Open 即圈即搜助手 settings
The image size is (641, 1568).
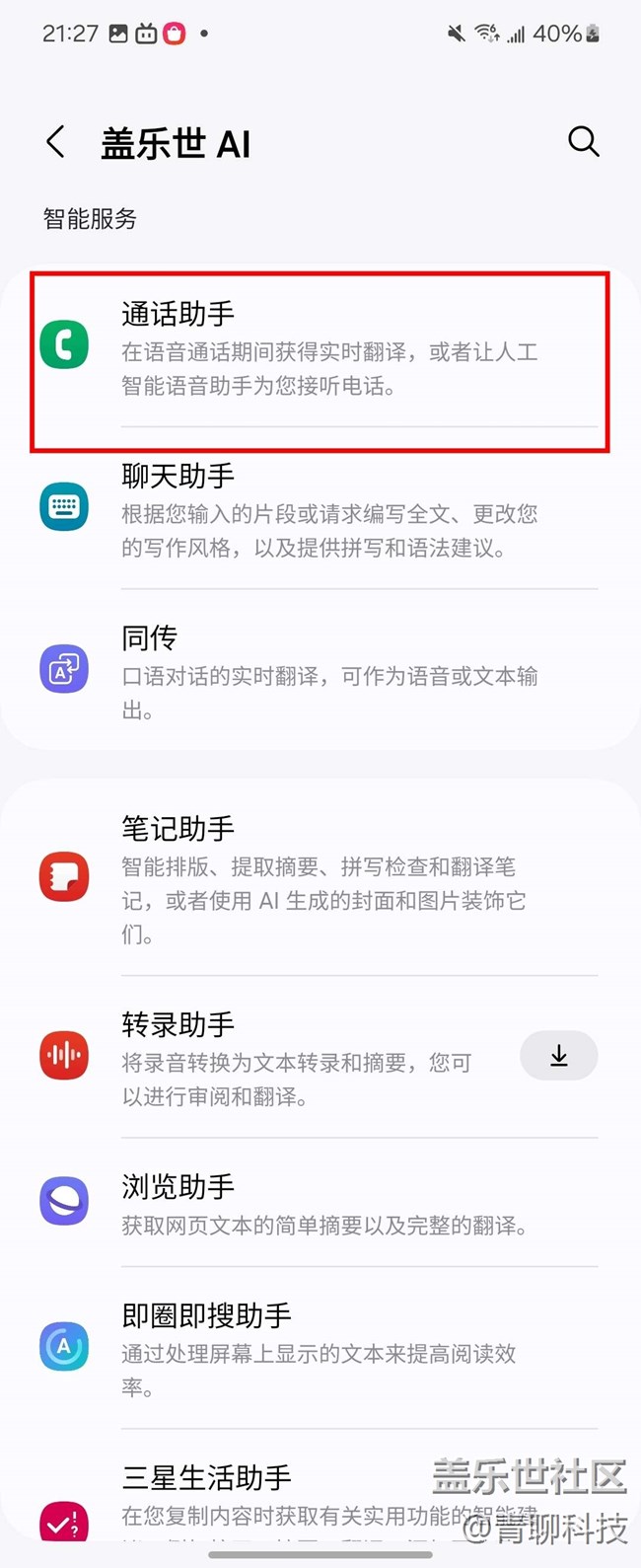[320, 1347]
